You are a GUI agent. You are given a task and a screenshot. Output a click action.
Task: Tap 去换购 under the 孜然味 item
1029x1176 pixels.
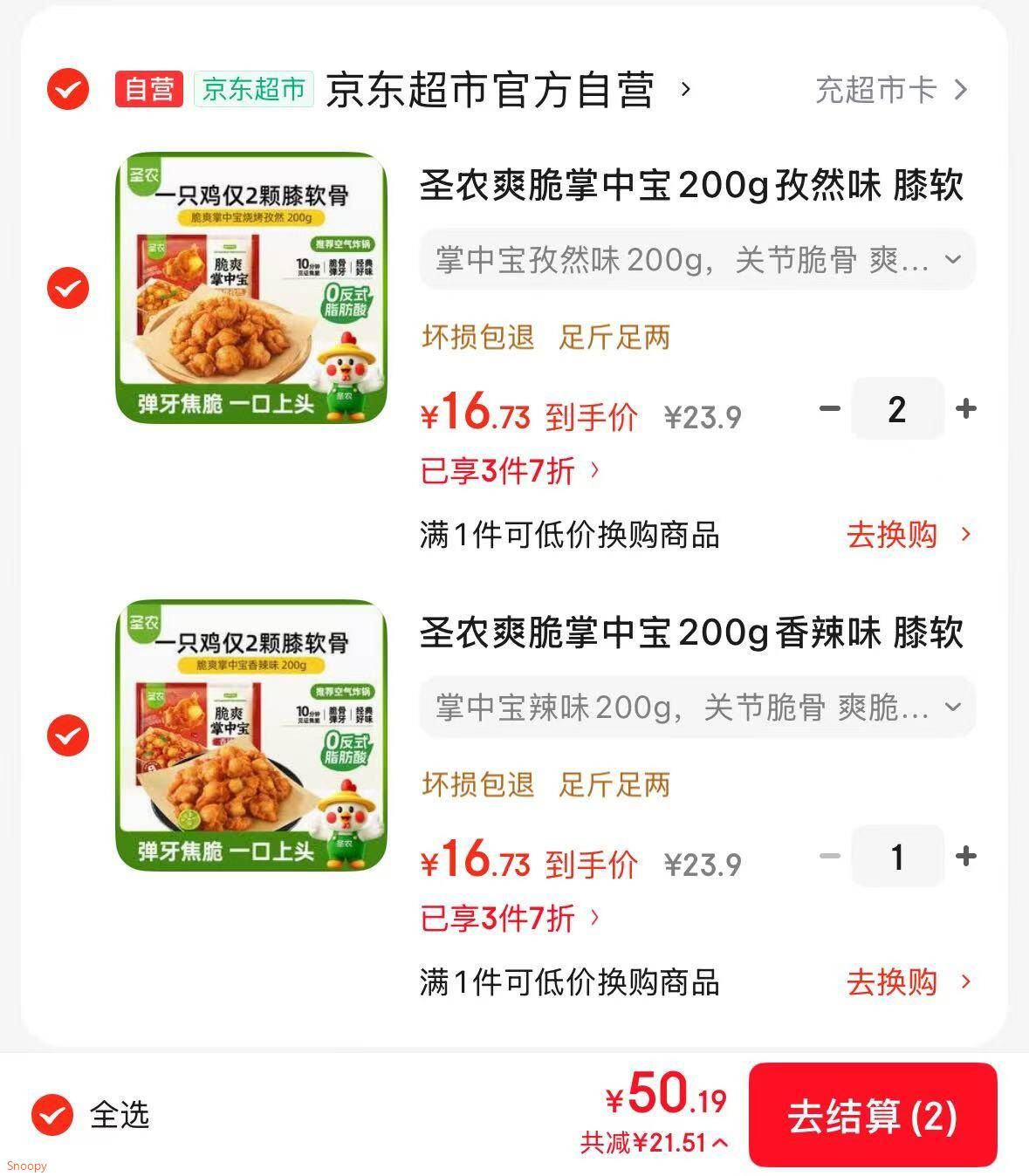click(x=908, y=535)
